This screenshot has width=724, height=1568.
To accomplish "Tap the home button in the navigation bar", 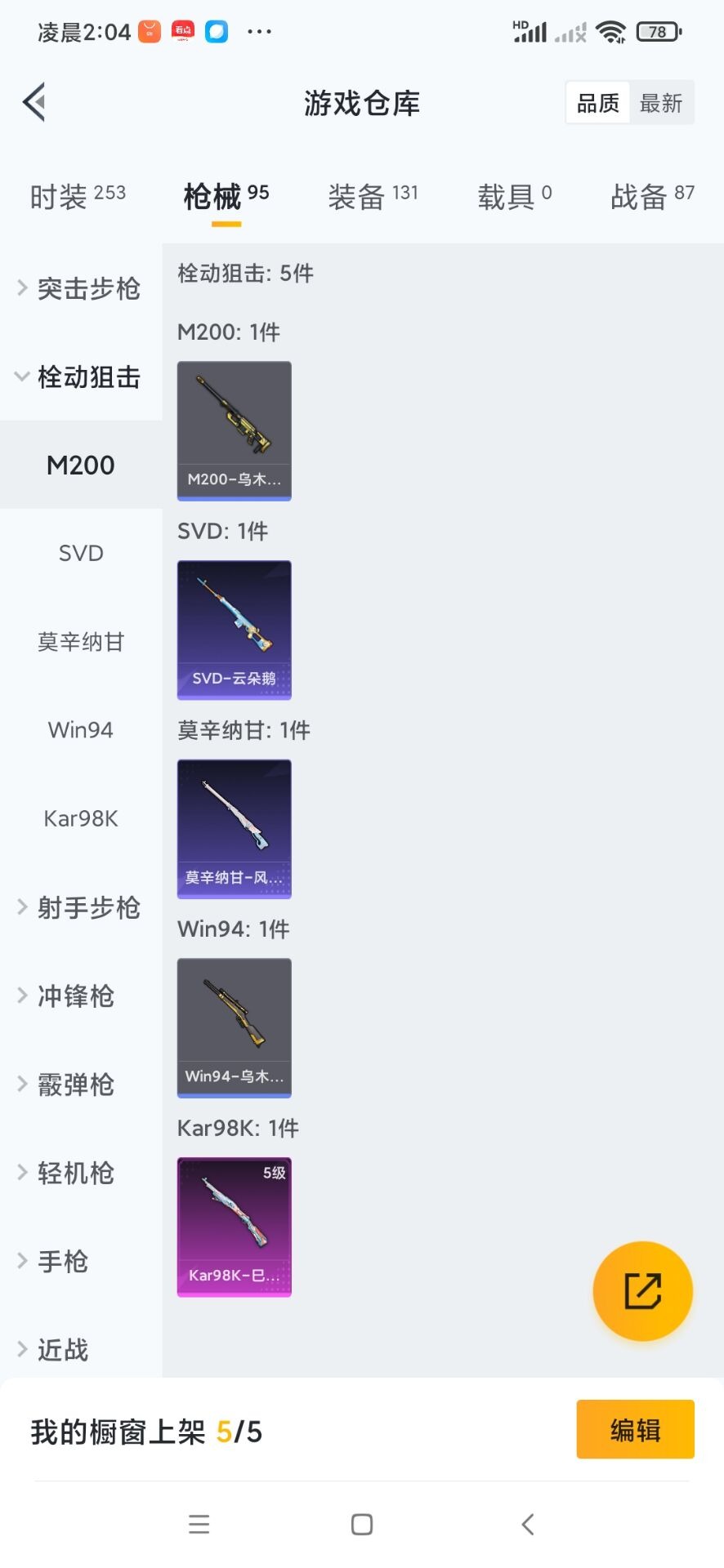I will coord(360,1524).
